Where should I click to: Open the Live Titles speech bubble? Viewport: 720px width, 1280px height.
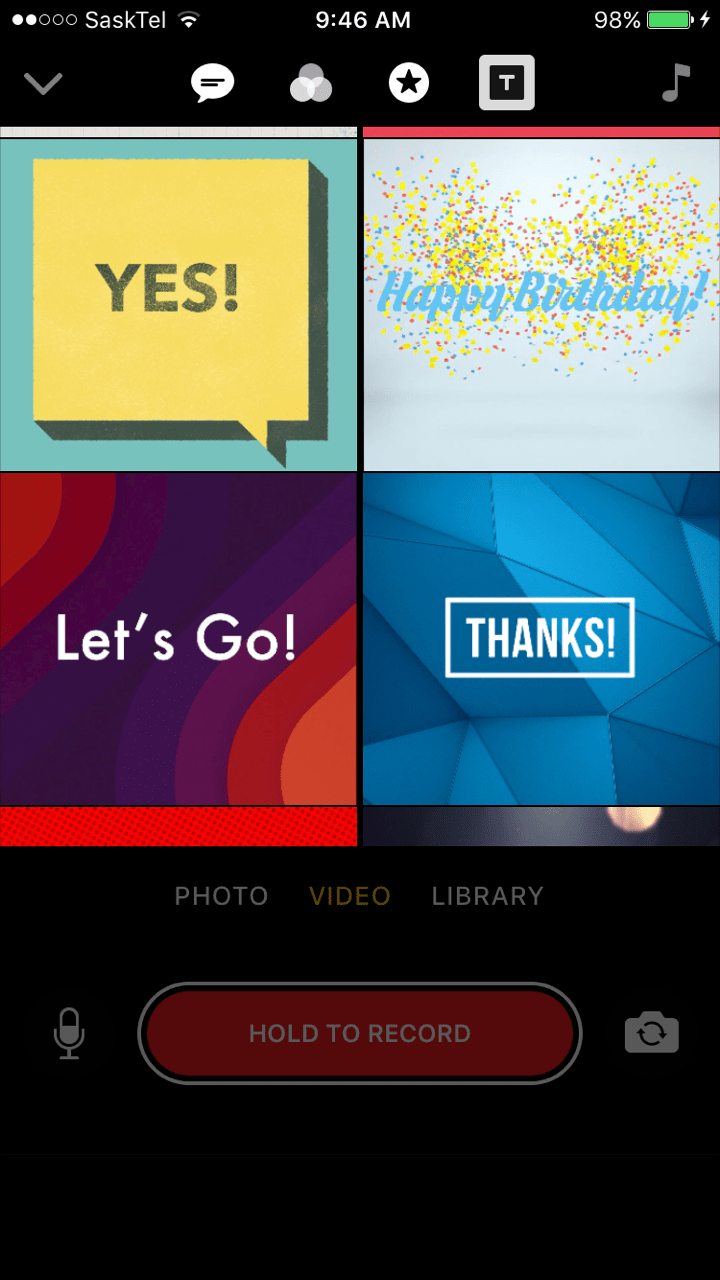pos(212,84)
